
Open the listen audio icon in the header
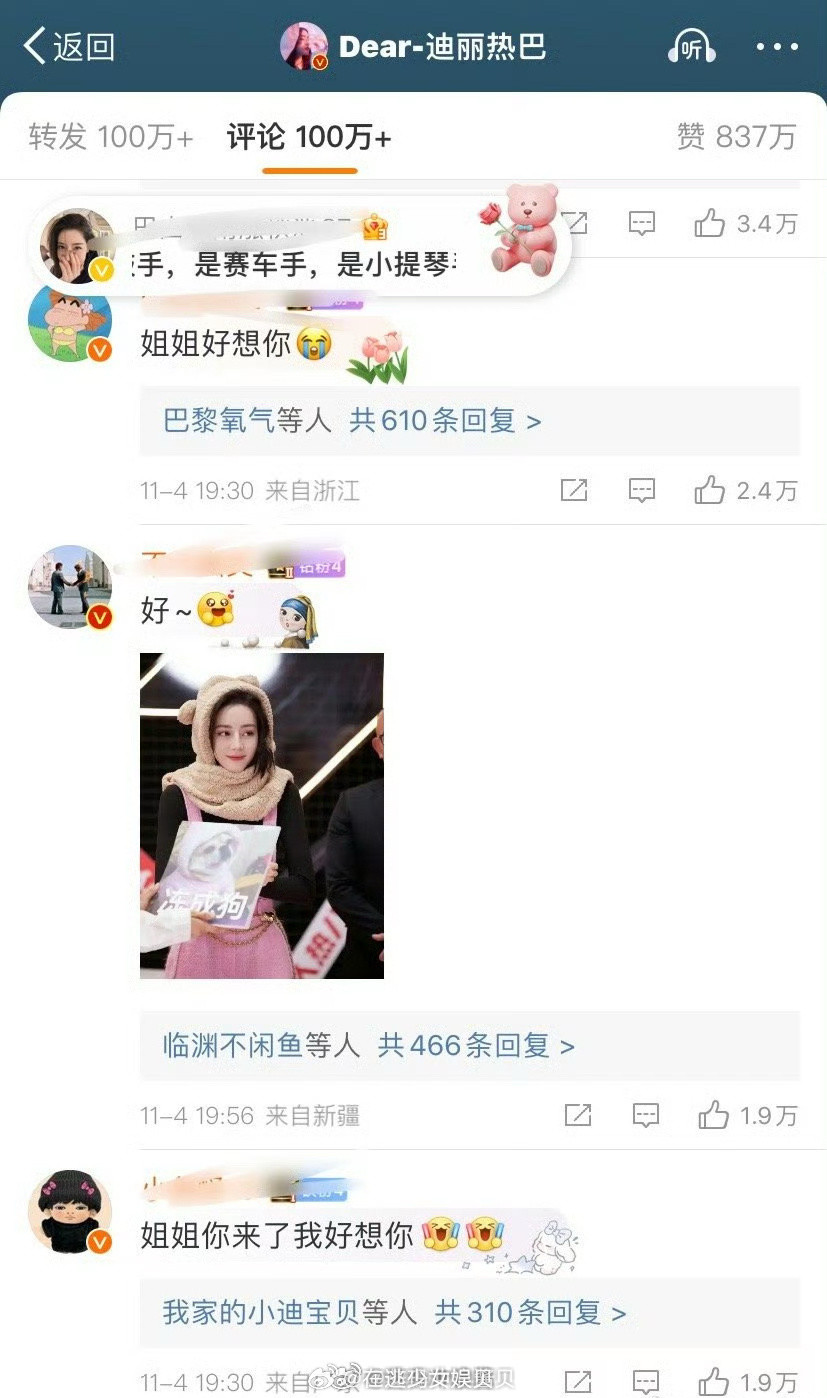(x=690, y=48)
